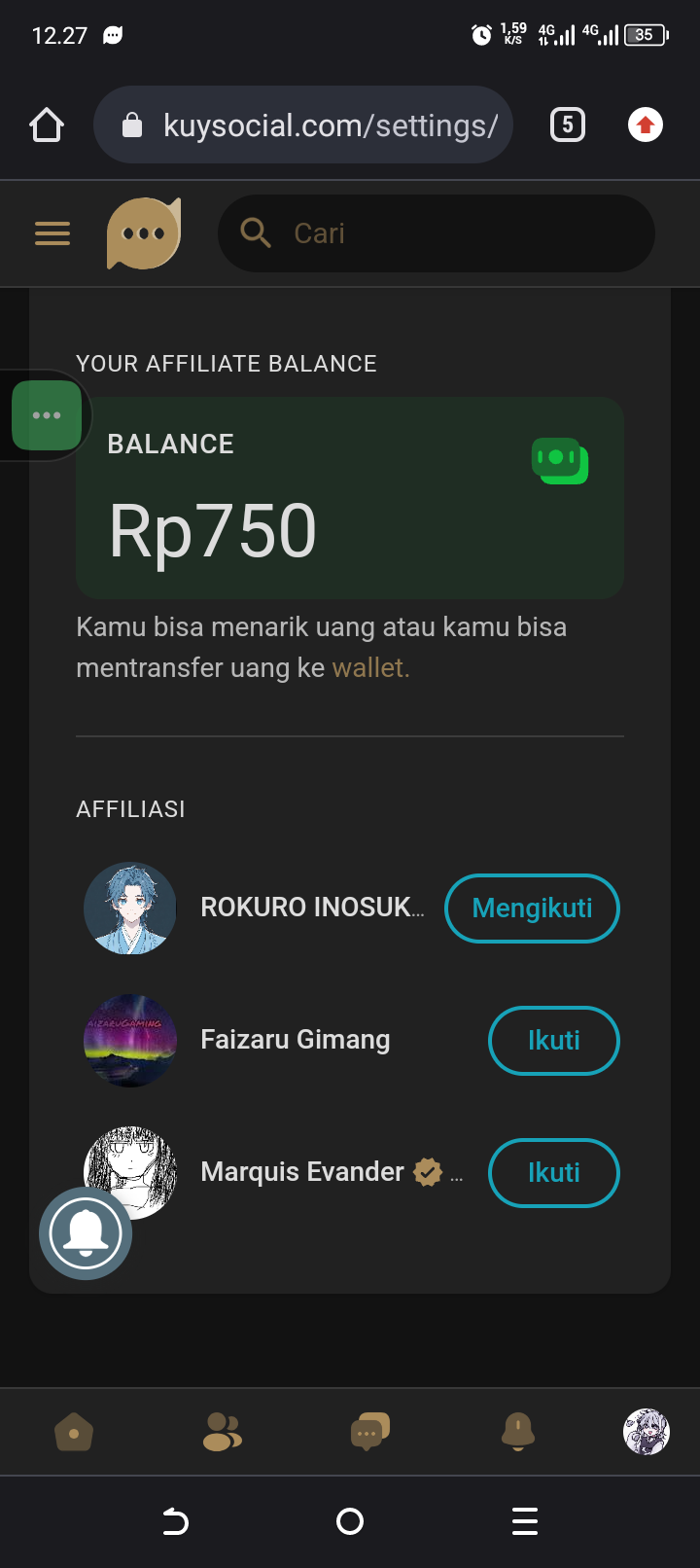Open the notifications tab in the bottom bar
Image resolution: width=700 pixels, height=1568 pixels.
[x=517, y=1432]
